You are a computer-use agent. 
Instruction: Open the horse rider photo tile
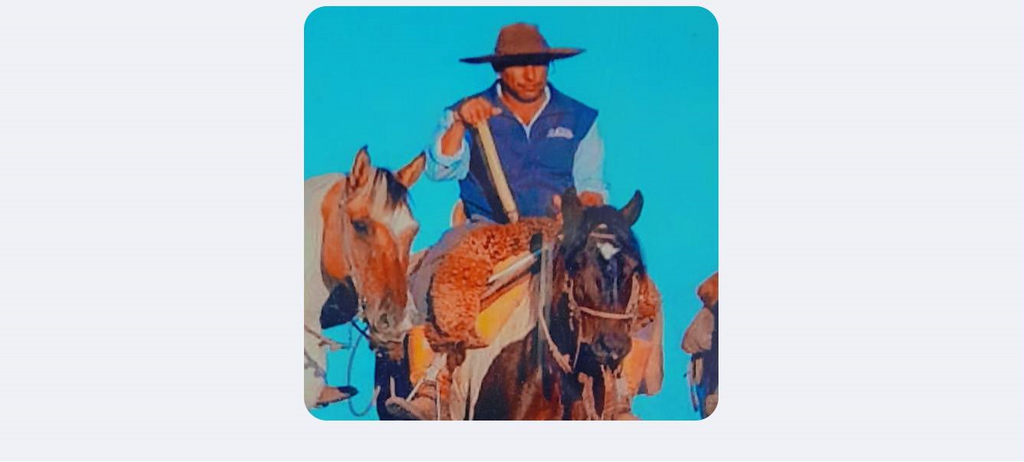tap(511, 213)
